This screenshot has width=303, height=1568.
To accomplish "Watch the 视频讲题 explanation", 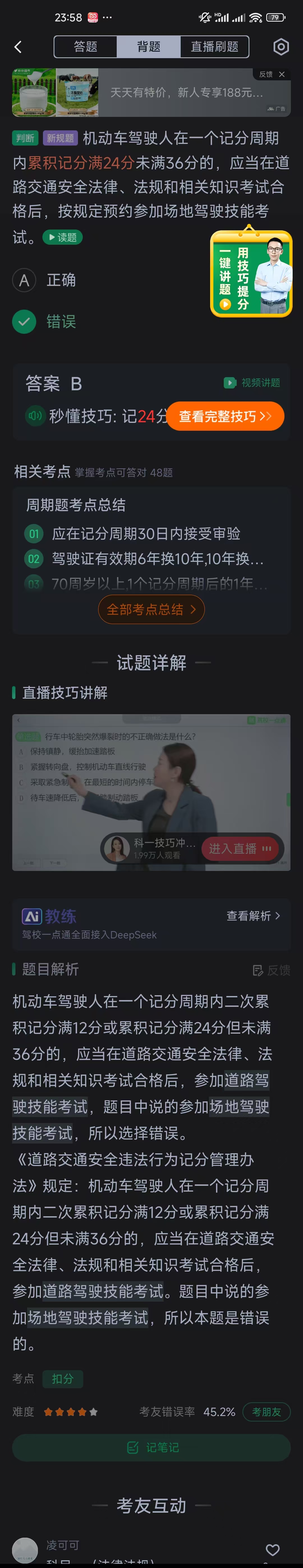I will [252, 382].
